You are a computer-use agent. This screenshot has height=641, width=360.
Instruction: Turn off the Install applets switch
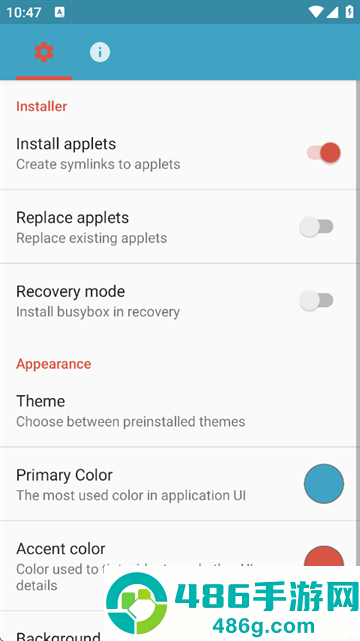coord(324,153)
